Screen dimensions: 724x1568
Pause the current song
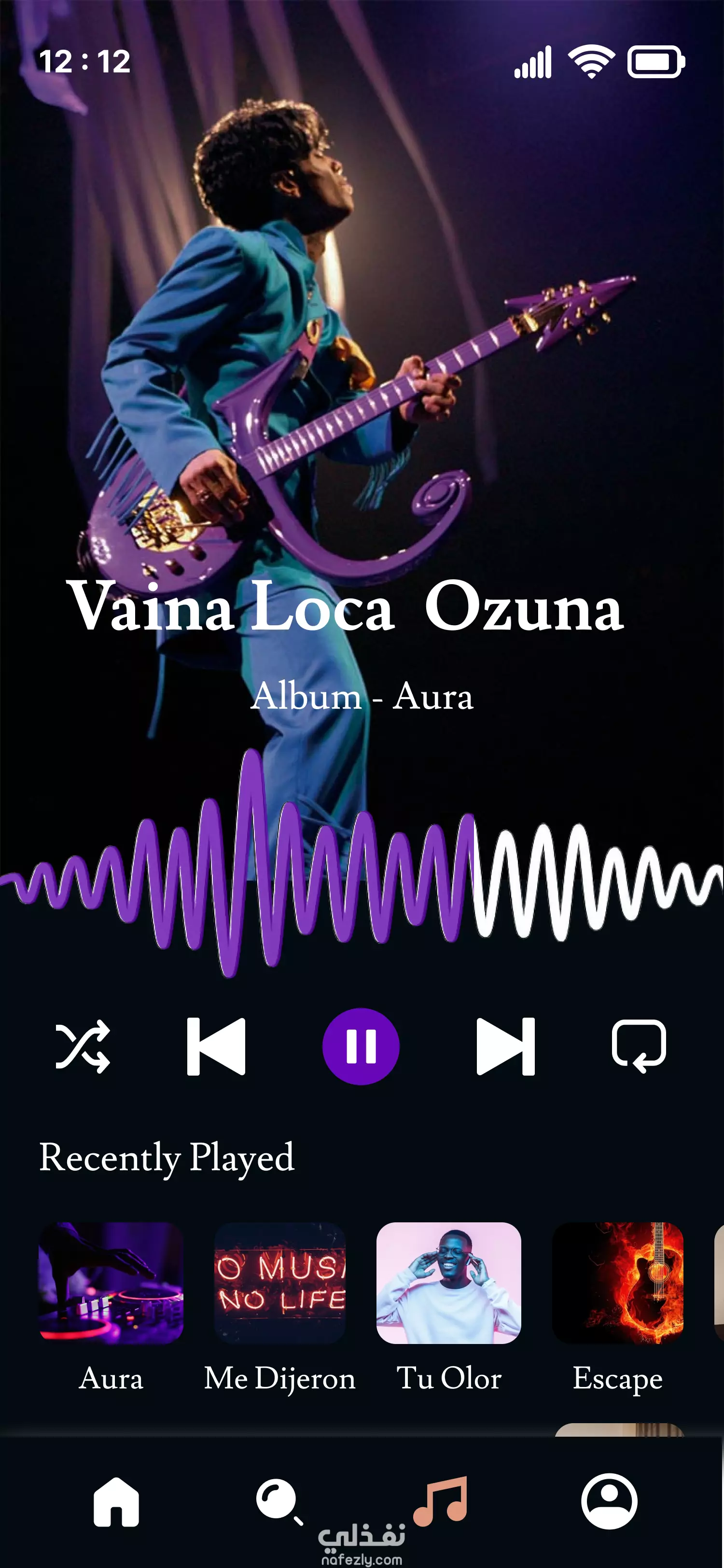[361, 1046]
